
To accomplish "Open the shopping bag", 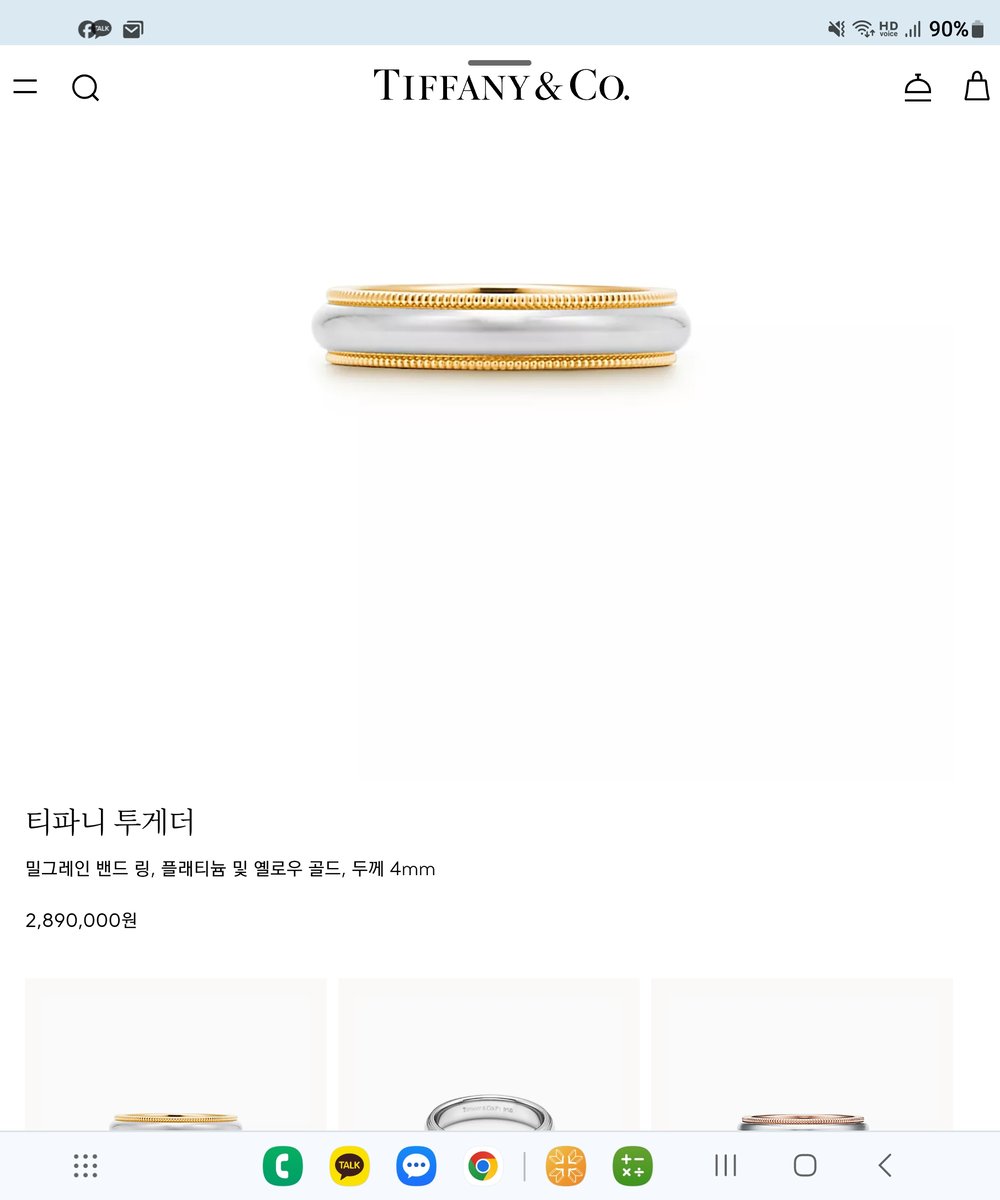I will tap(976, 87).
